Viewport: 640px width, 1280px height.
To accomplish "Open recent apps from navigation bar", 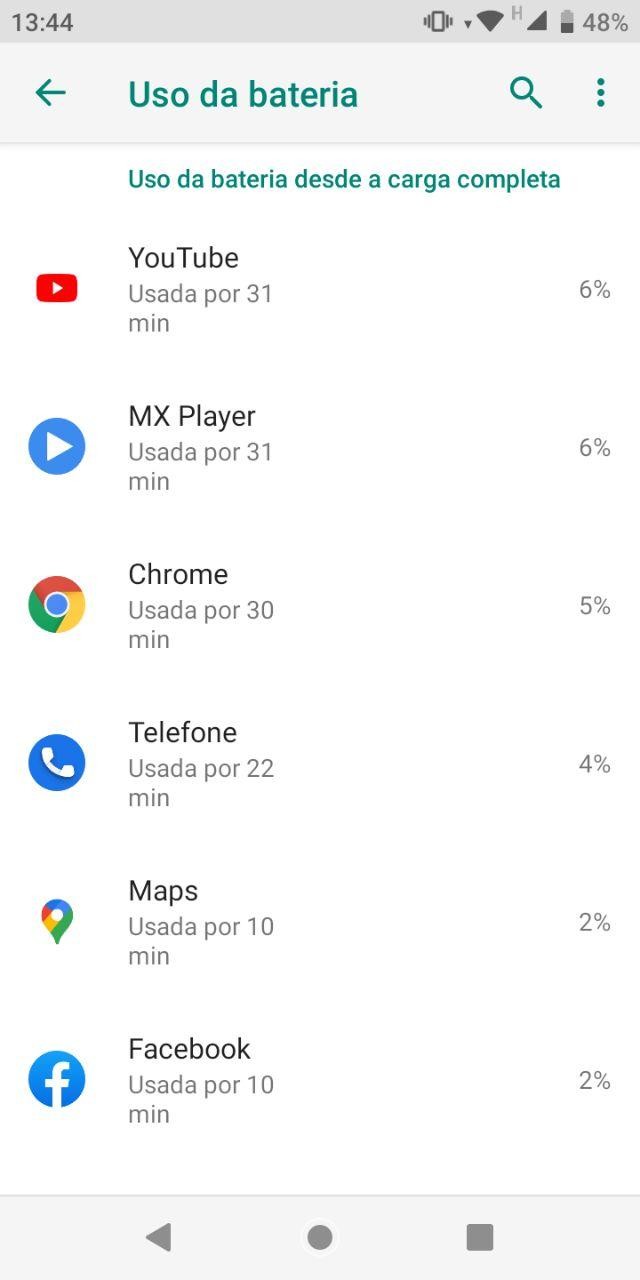I will (x=480, y=1237).
